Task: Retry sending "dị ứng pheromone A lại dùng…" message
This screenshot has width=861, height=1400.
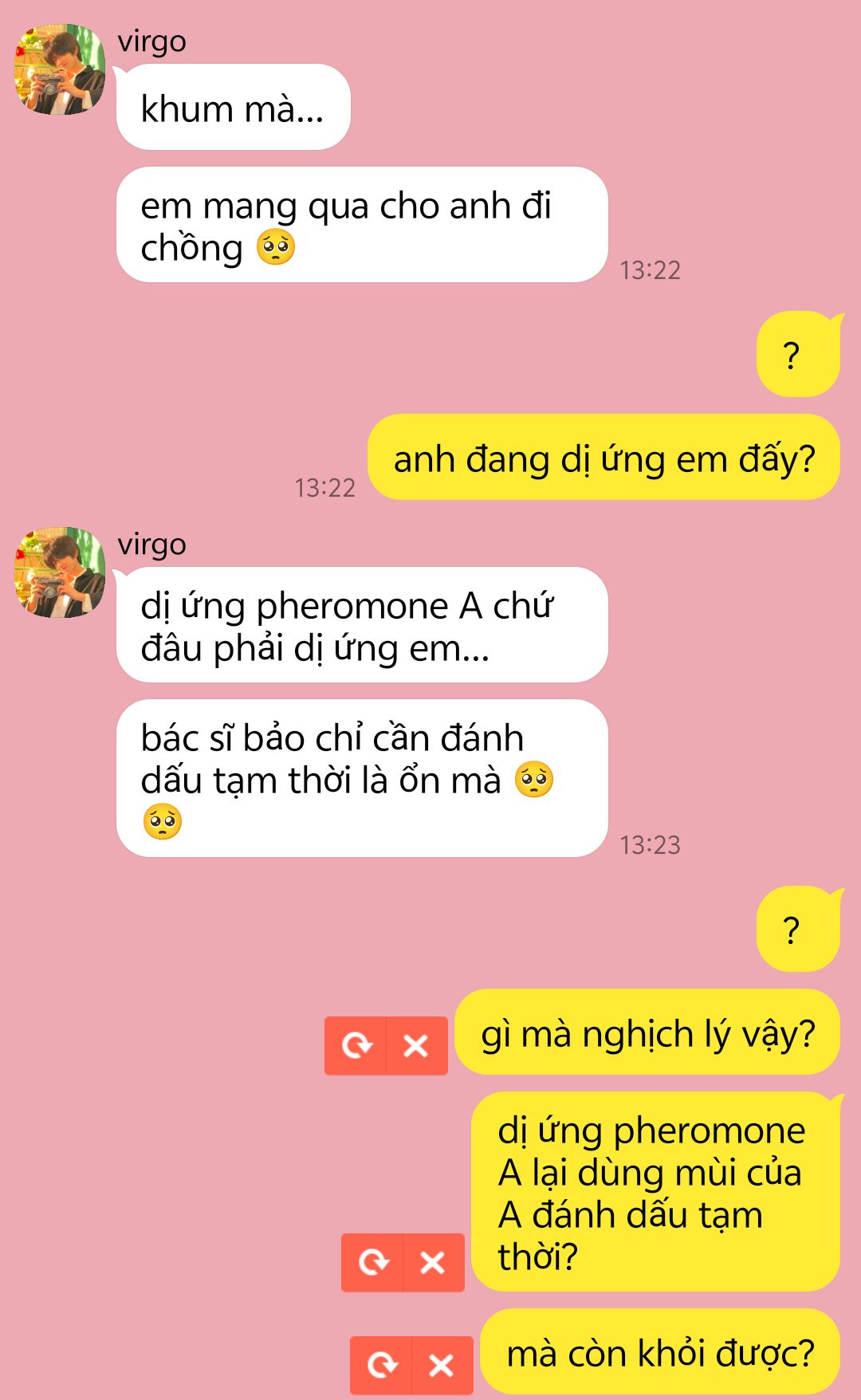Action: point(372,1262)
